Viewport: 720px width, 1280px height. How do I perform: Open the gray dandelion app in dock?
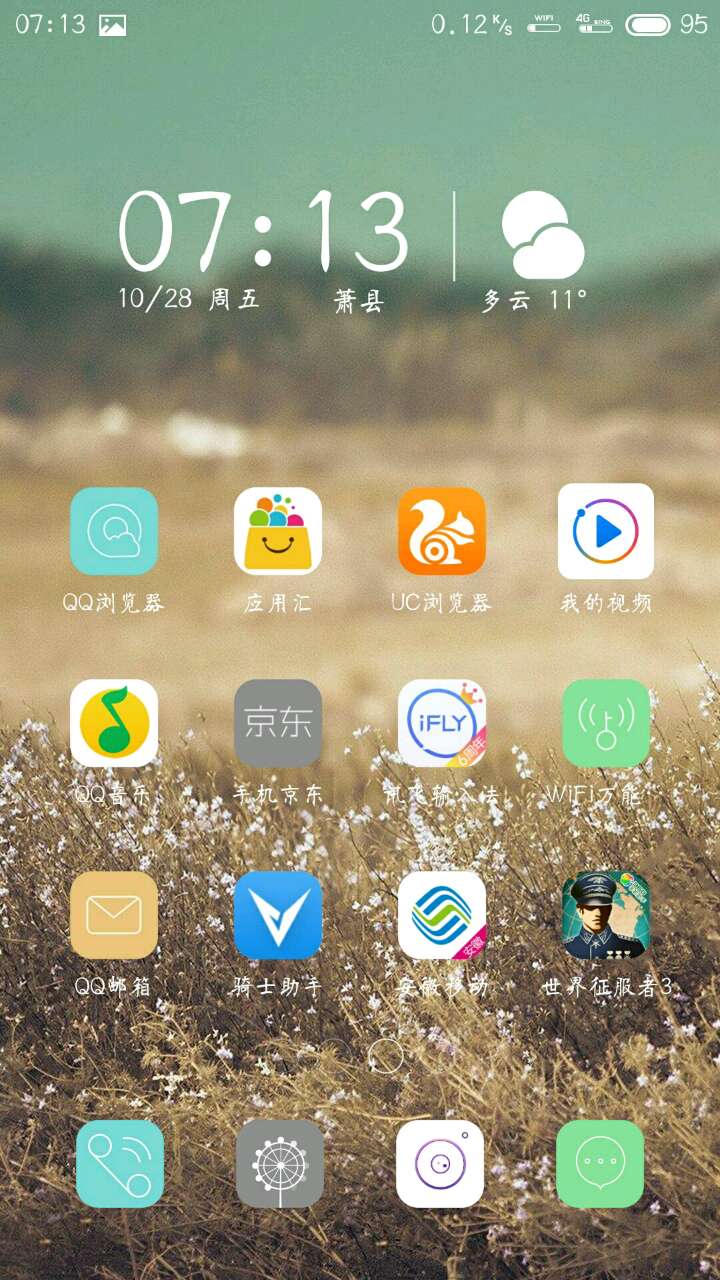pos(280,1164)
